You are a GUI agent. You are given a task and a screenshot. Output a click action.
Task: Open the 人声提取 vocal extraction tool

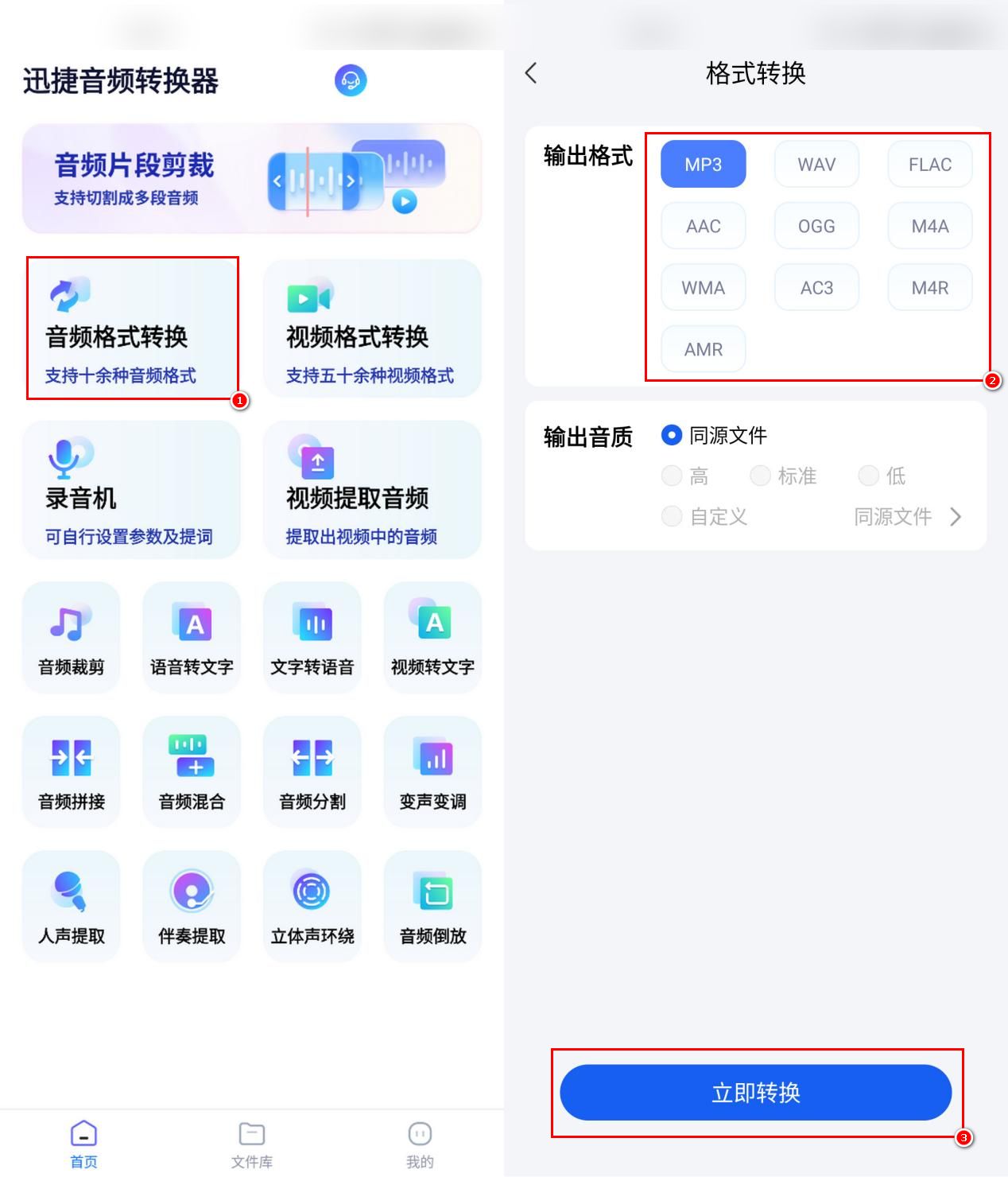72,907
